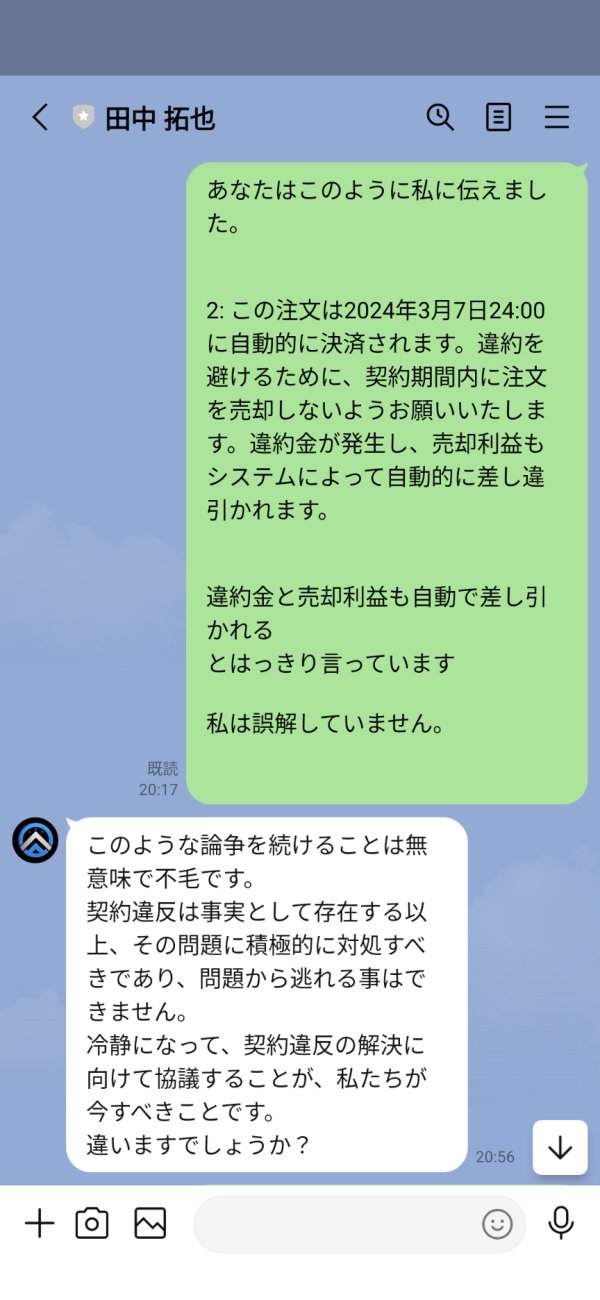Go back from chat with 田中 拓也
This screenshot has width=600, height=1300.
(x=39, y=118)
